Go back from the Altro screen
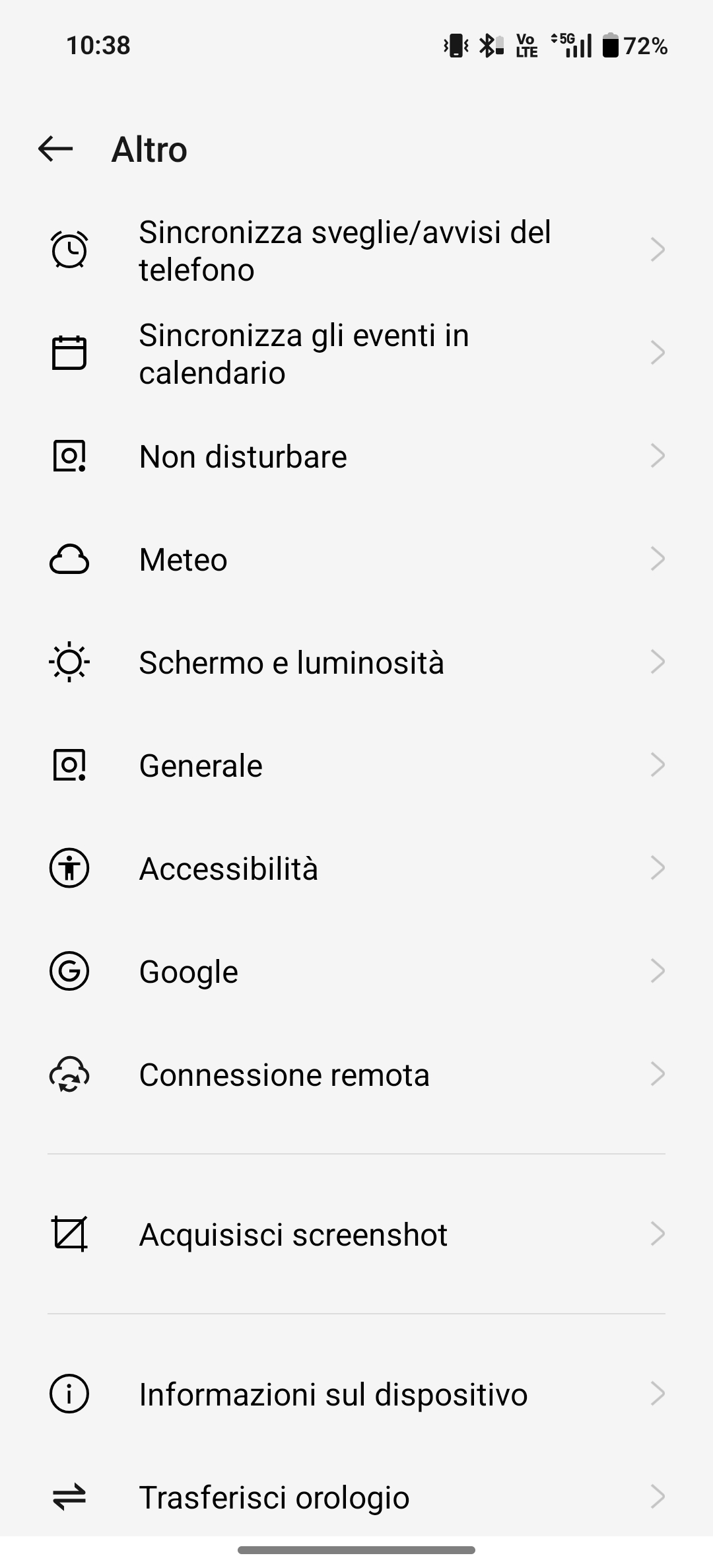Image resolution: width=713 pixels, height=1568 pixels. point(55,149)
